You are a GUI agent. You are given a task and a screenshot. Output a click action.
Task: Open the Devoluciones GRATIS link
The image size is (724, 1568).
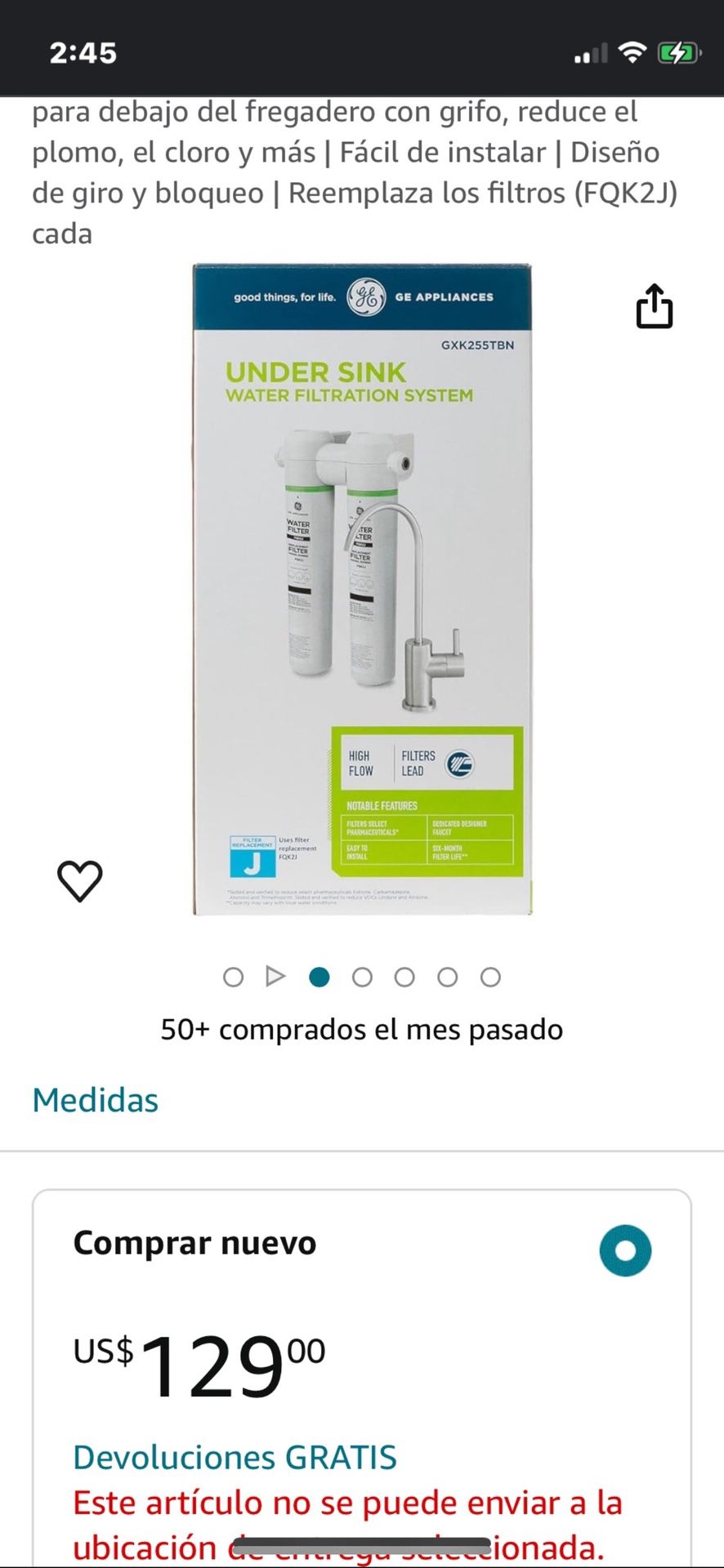(x=235, y=1457)
